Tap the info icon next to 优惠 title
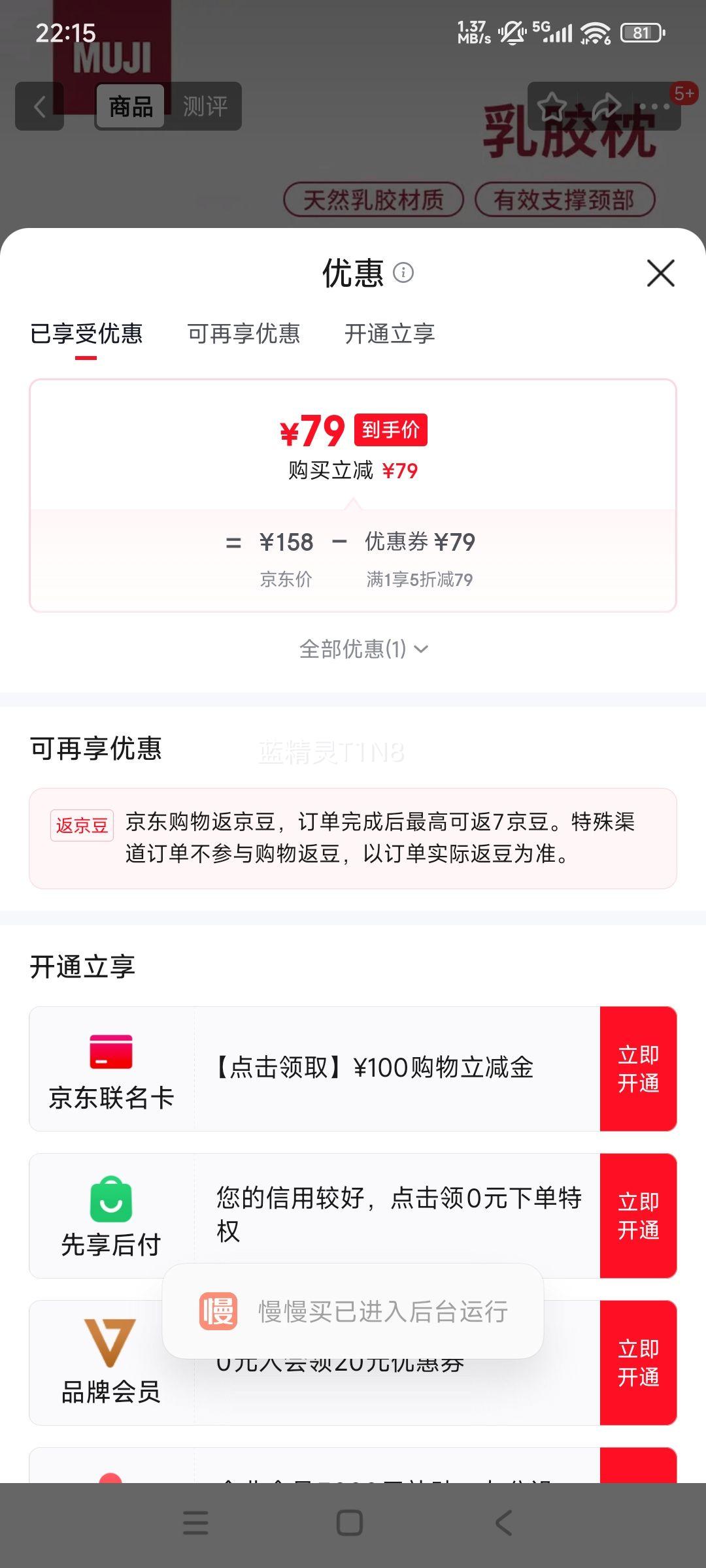This screenshot has height=1568, width=706. click(404, 273)
